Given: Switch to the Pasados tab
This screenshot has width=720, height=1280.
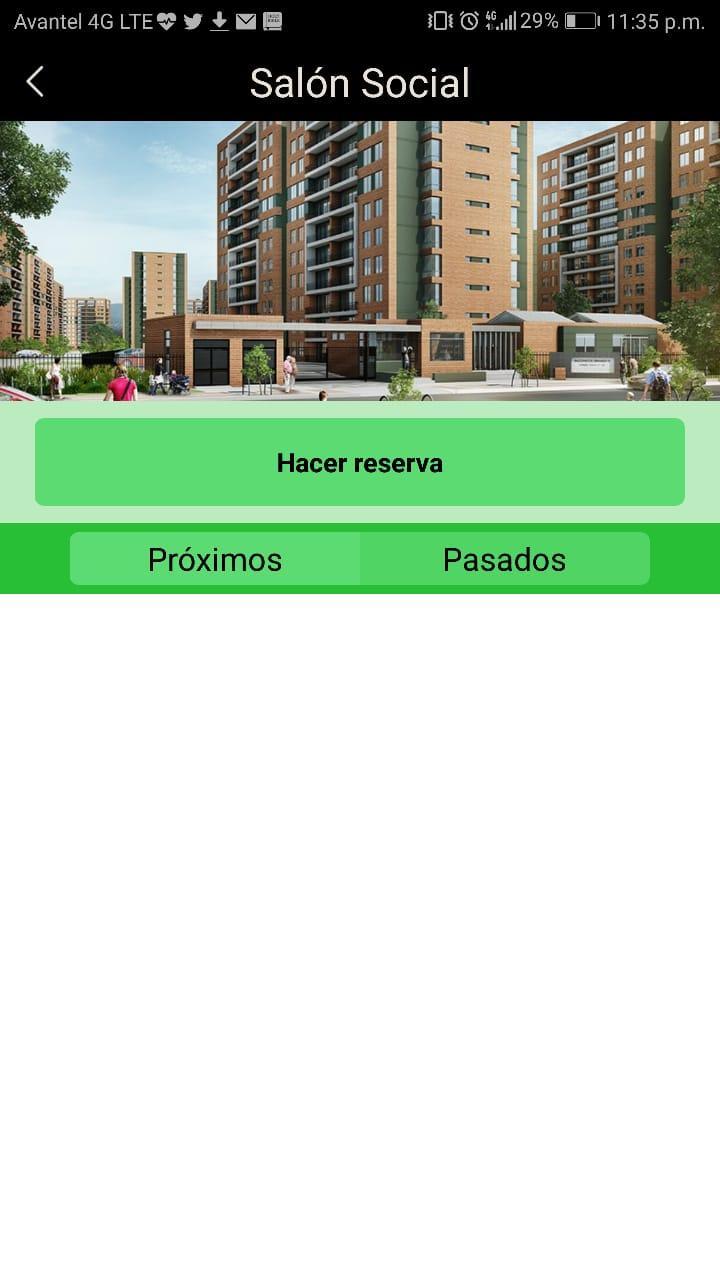Looking at the screenshot, I should [504, 559].
